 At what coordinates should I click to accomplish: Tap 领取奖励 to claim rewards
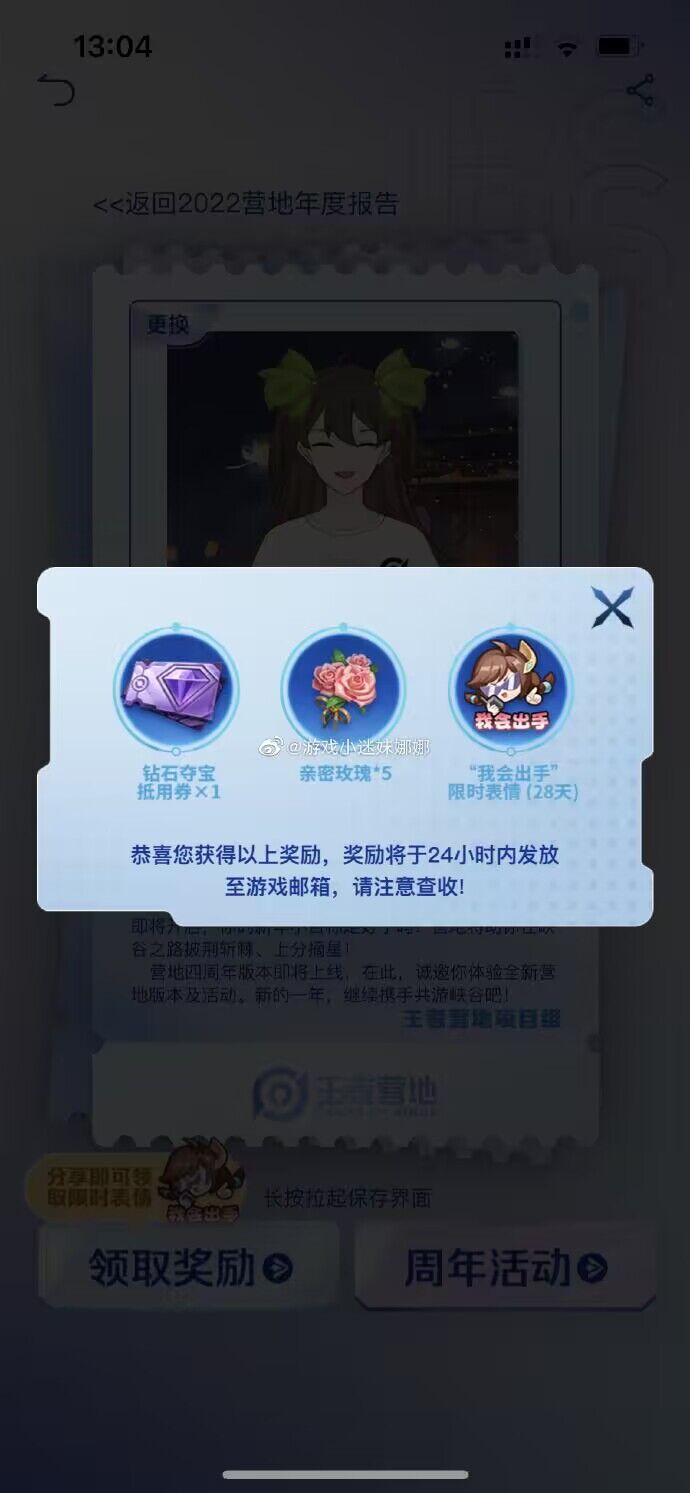click(189, 1268)
